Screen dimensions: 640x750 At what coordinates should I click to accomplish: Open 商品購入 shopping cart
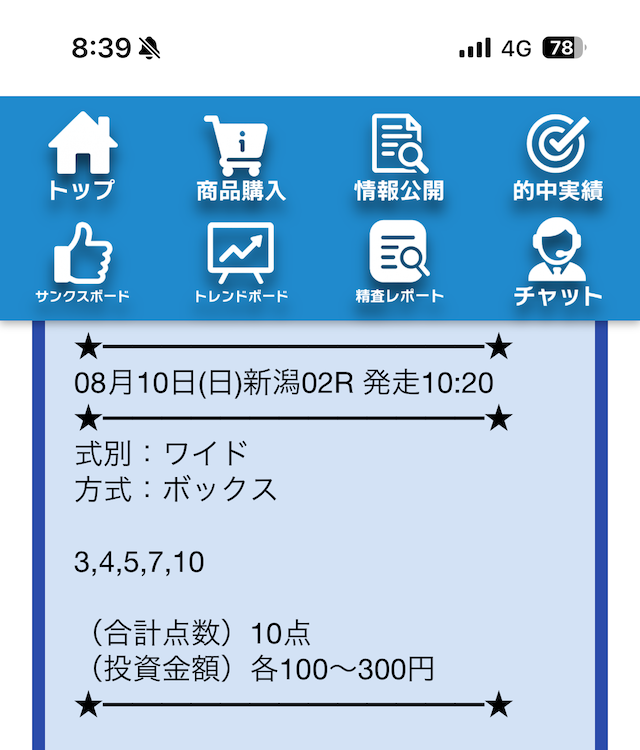pyautogui.click(x=241, y=157)
